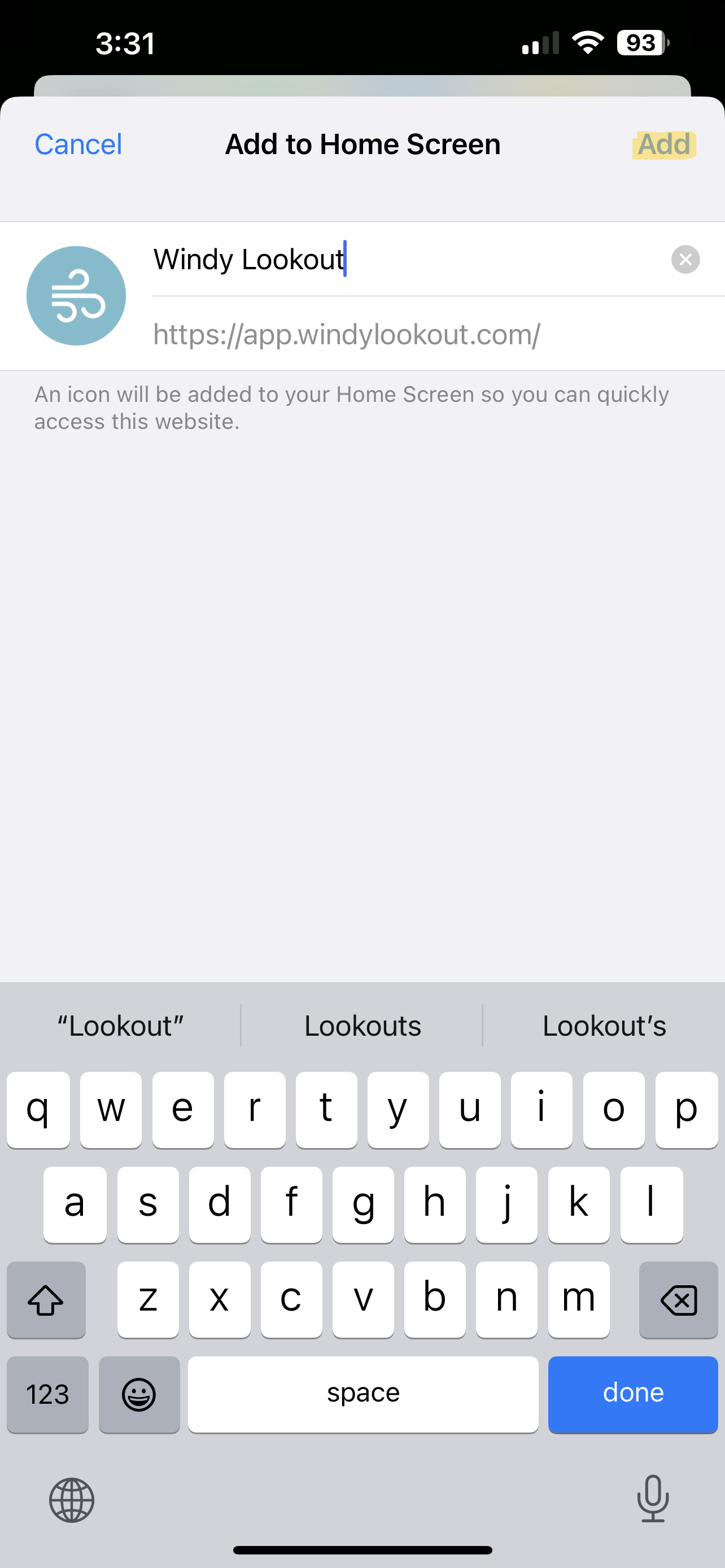Image resolution: width=725 pixels, height=1568 pixels.
Task: Open the emoji keyboard
Action: tap(139, 1394)
